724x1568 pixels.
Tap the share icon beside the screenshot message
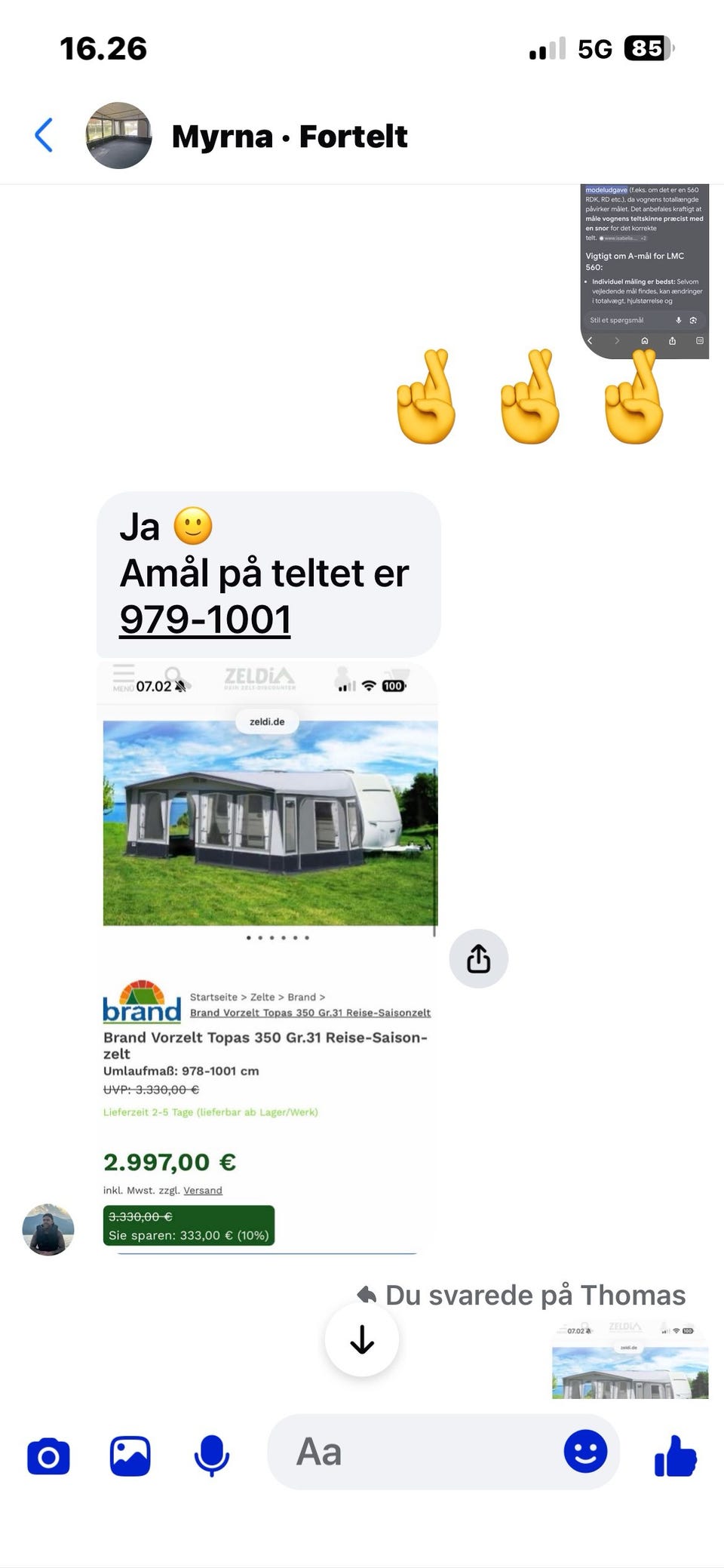click(480, 958)
